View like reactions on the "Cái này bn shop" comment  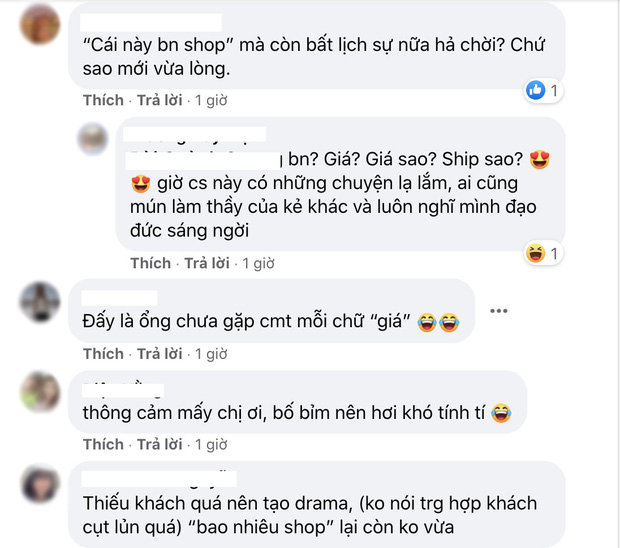(544, 91)
